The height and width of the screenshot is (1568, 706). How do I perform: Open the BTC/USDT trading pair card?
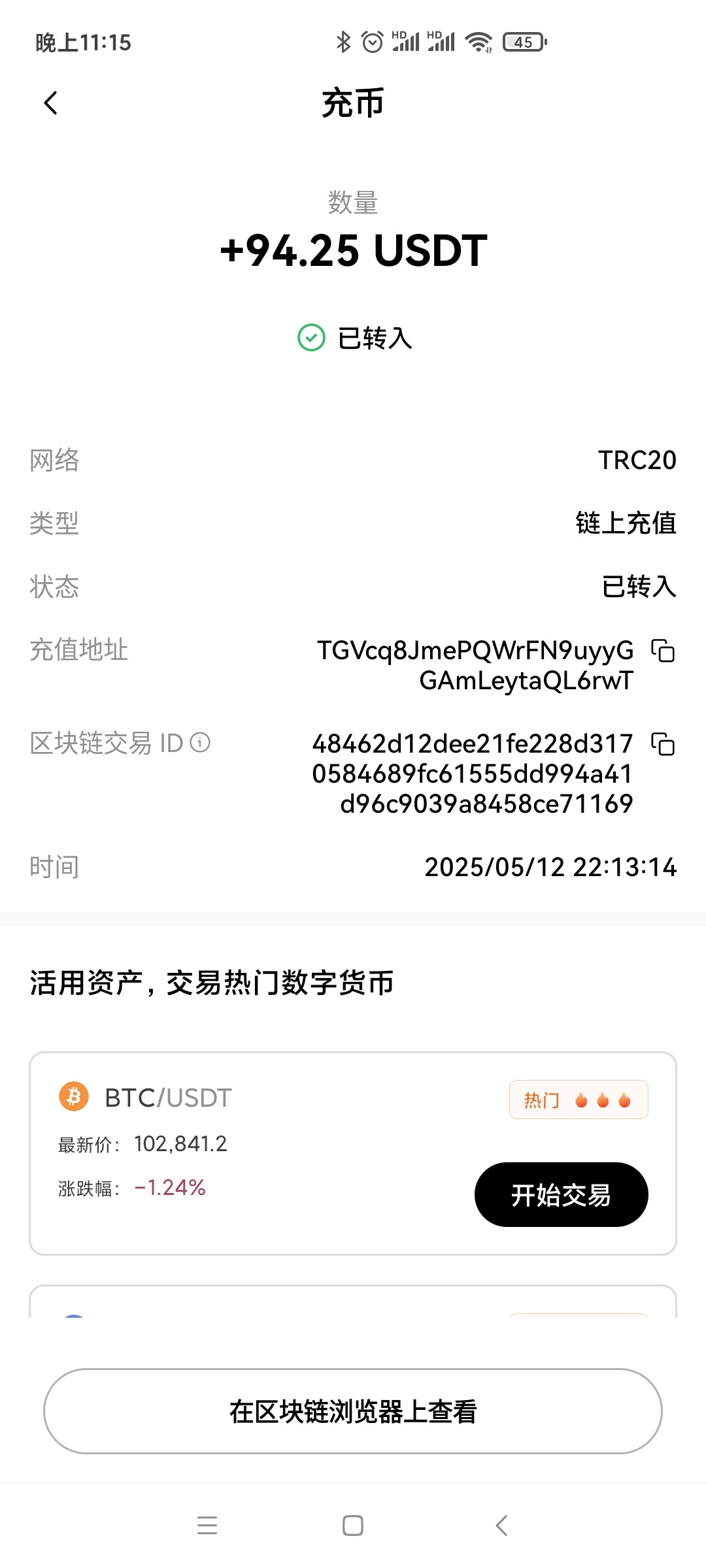coord(353,1153)
